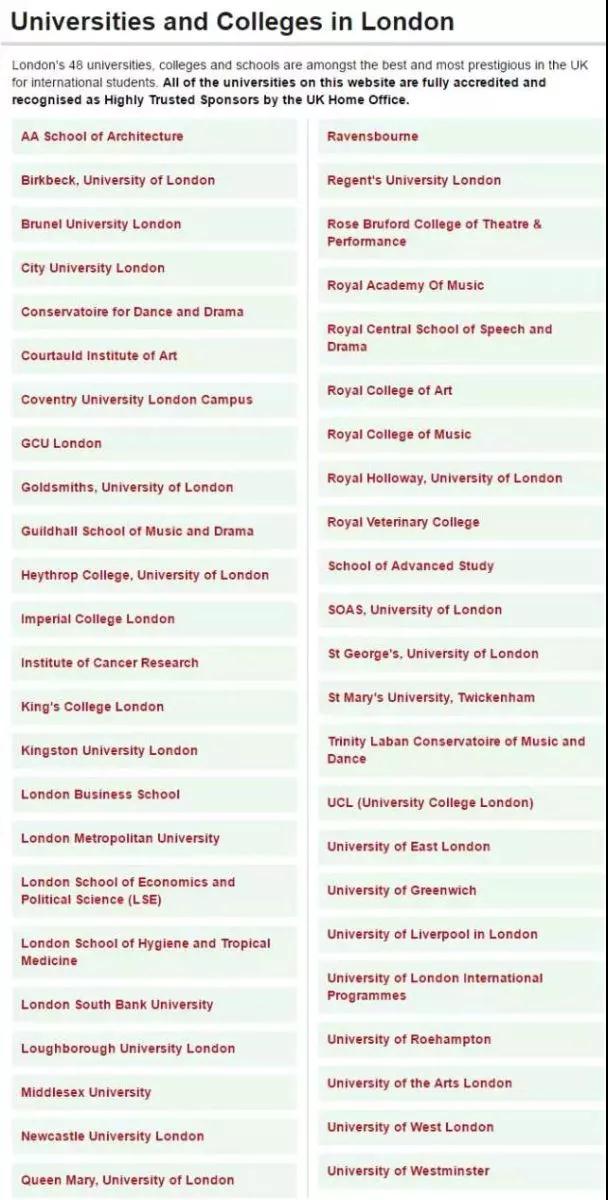Select Queen Mary, University of London

click(127, 1180)
